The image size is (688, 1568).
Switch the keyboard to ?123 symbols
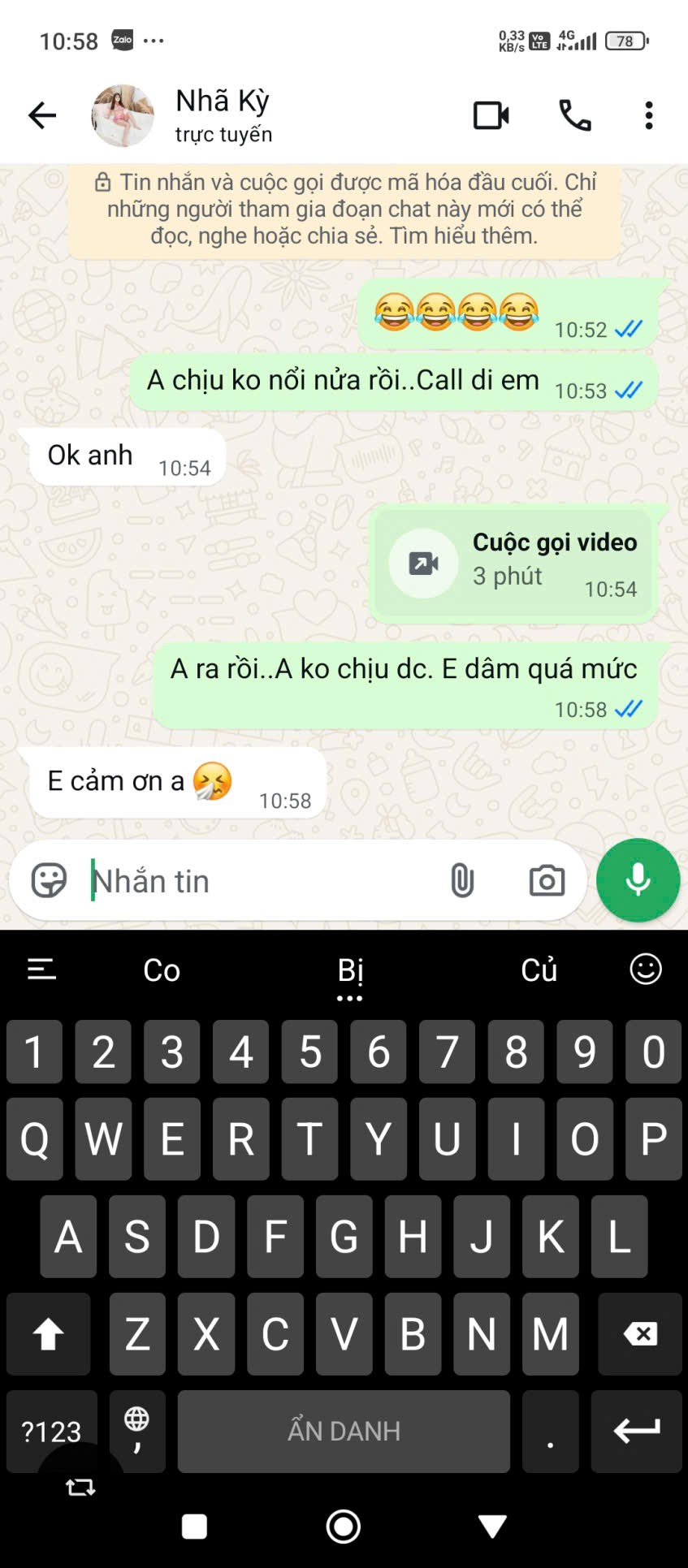51,1431
